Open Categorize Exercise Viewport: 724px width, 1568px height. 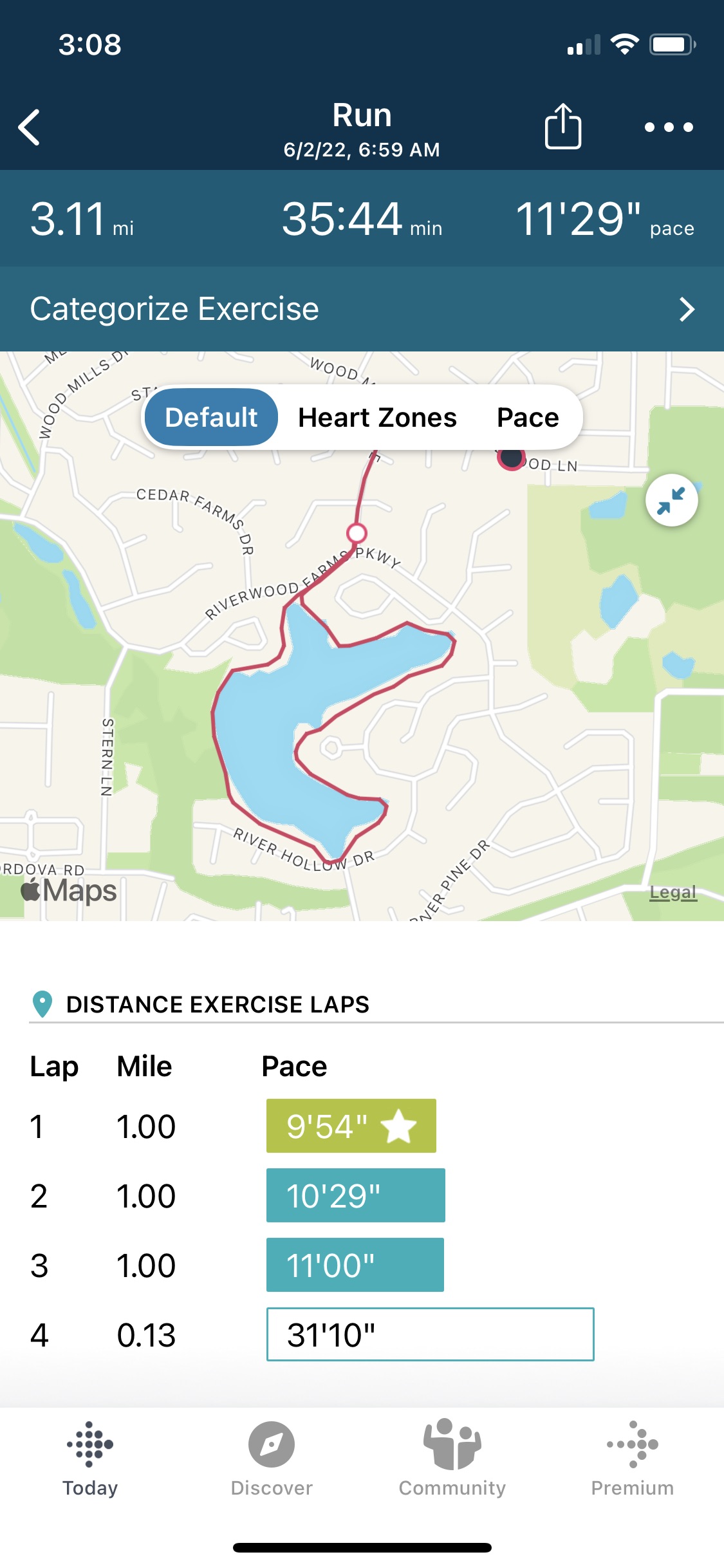coord(362,309)
